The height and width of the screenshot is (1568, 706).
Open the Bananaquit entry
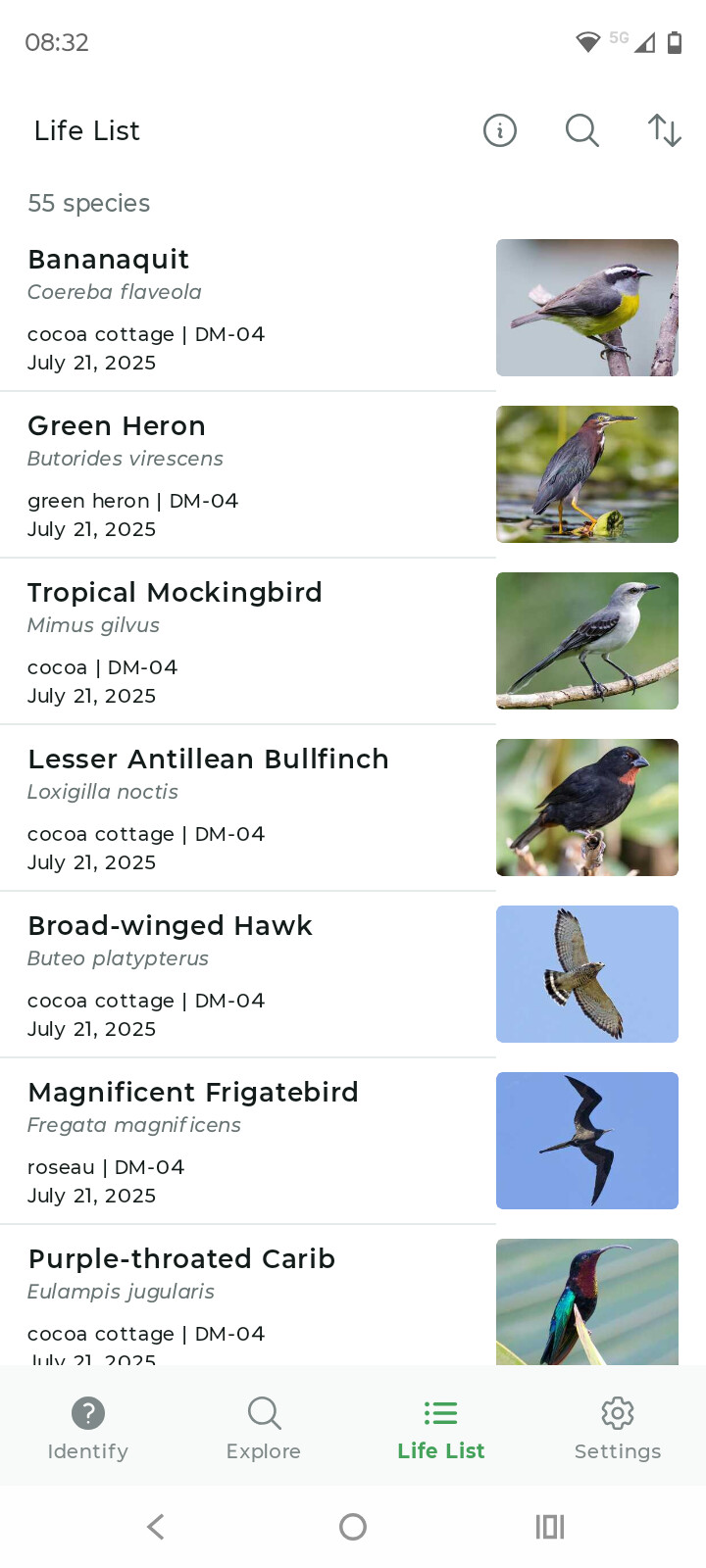(353, 308)
